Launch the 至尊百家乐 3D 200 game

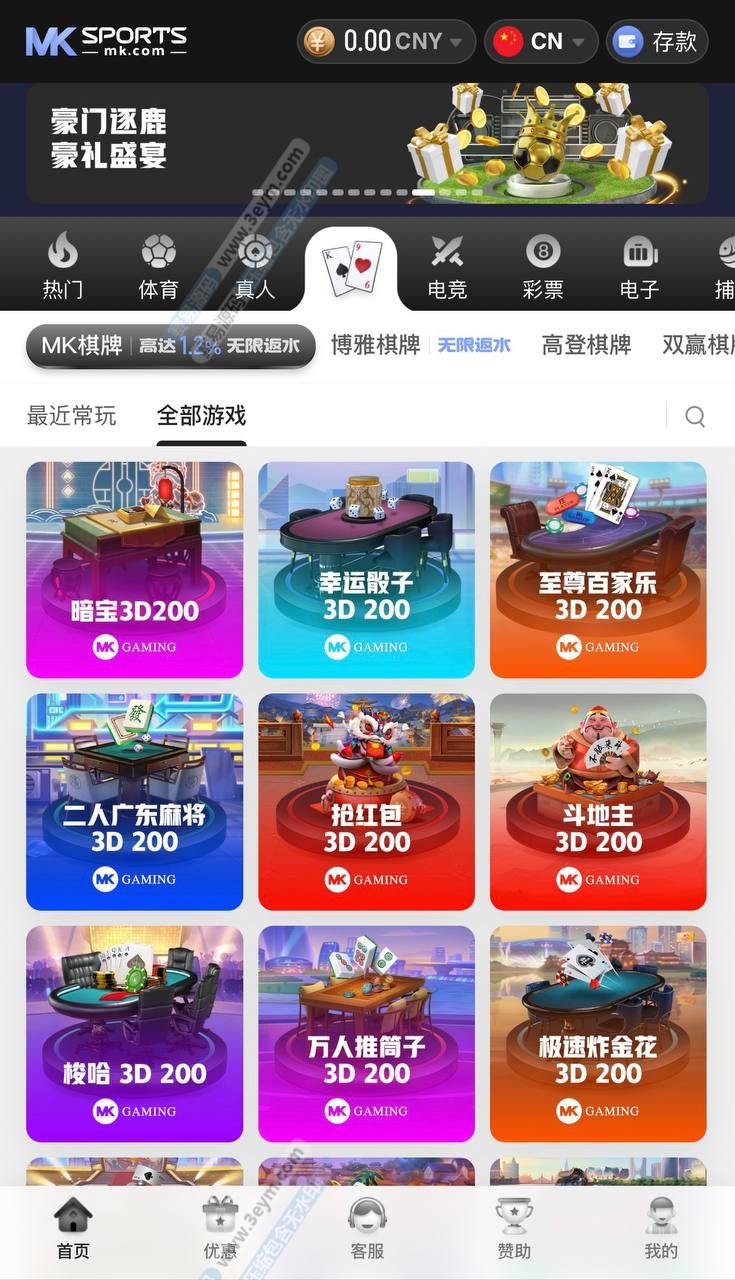coord(598,570)
